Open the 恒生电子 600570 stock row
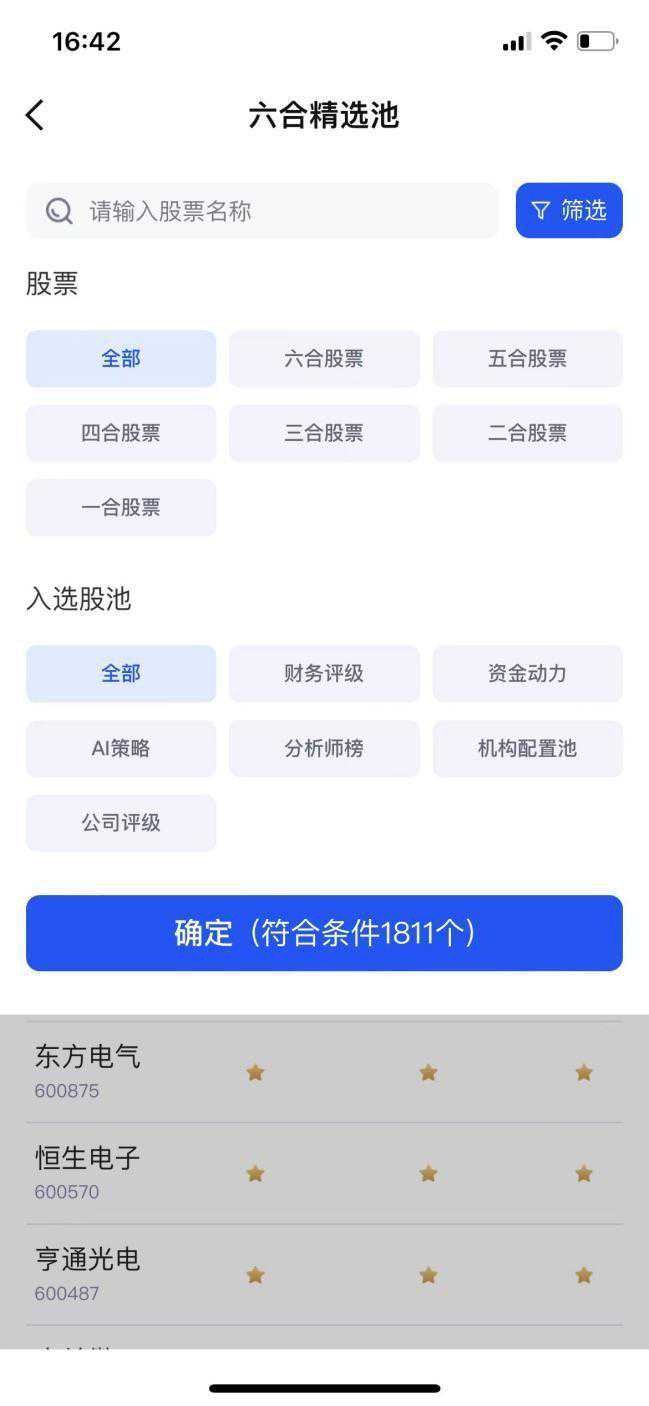This screenshot has height=1406, width=649. pos(324,1173)
